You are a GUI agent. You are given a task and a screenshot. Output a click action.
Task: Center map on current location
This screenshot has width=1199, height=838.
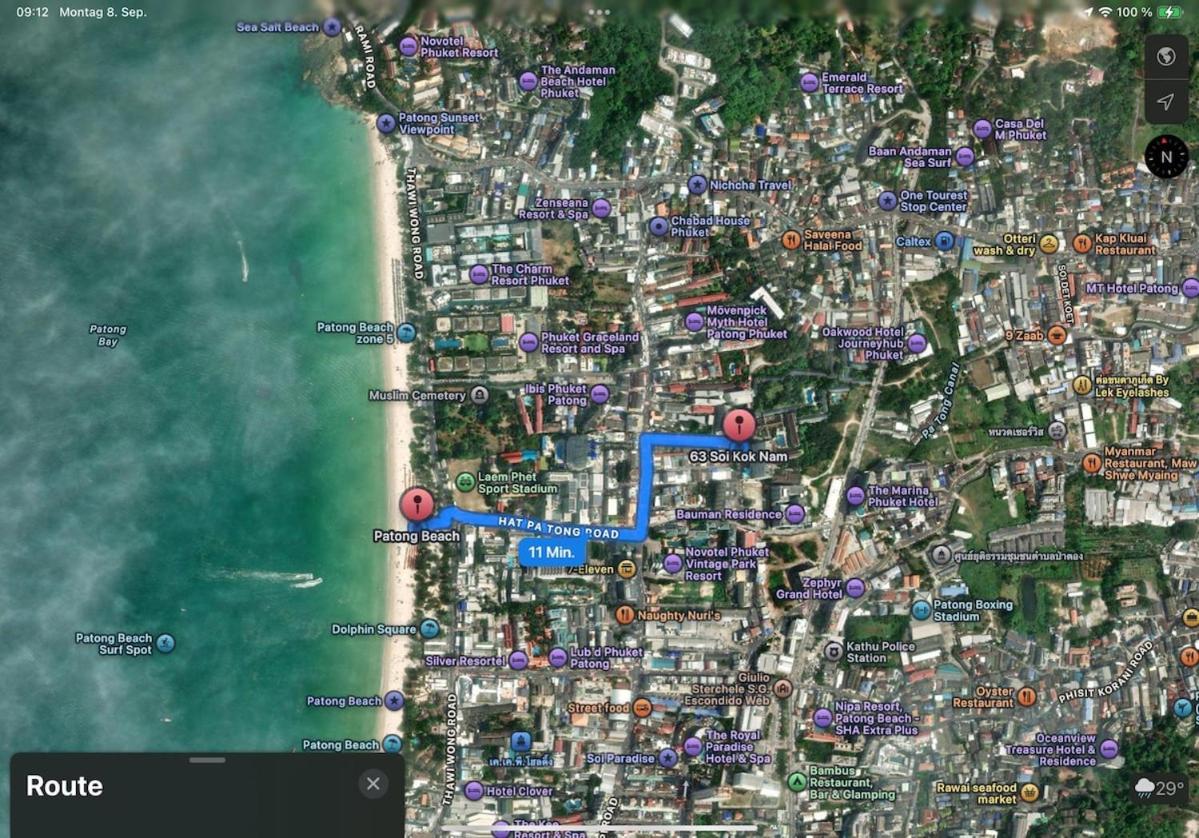[1166, 102]
